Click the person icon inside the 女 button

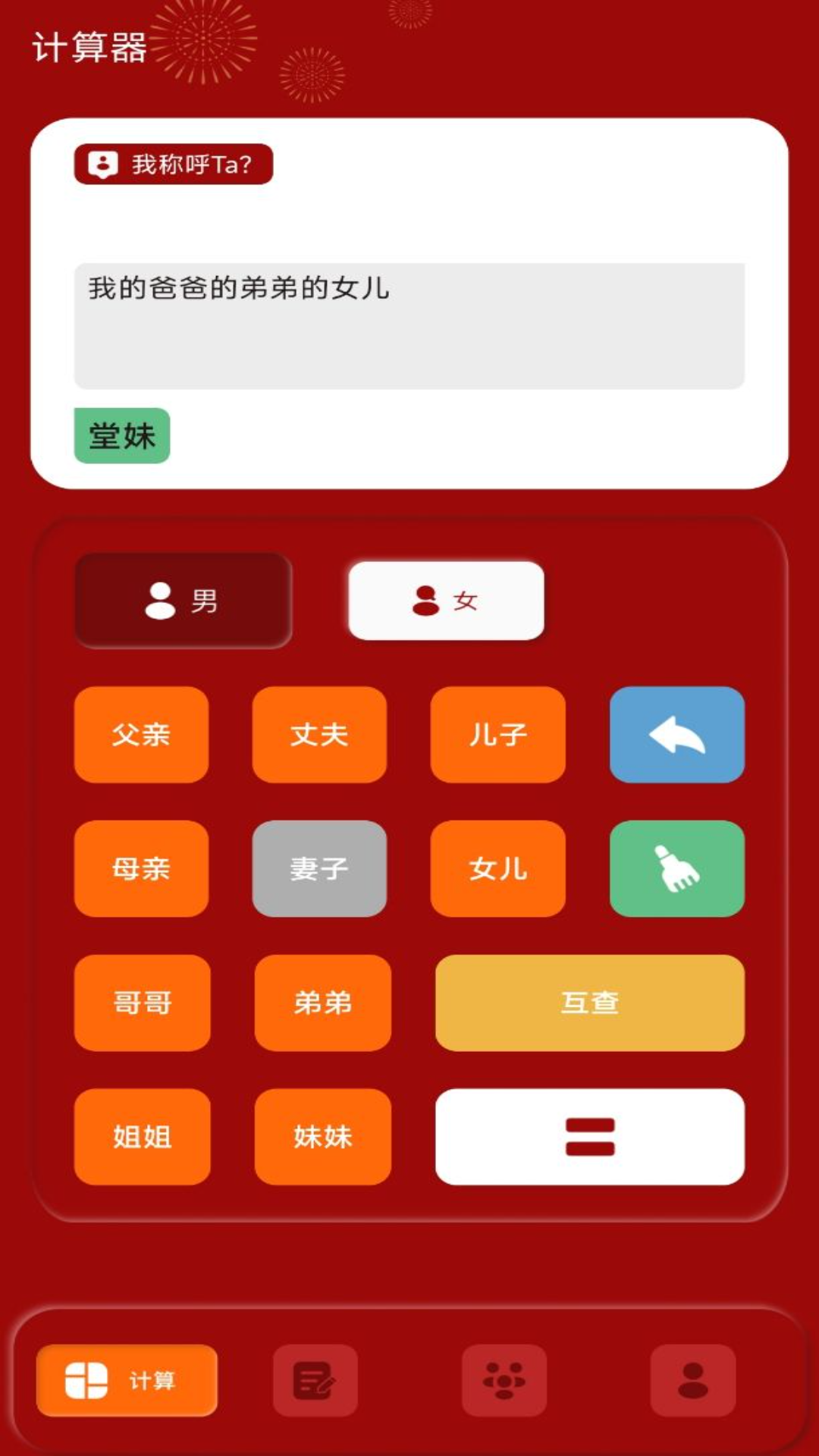[x=425, y=601]
